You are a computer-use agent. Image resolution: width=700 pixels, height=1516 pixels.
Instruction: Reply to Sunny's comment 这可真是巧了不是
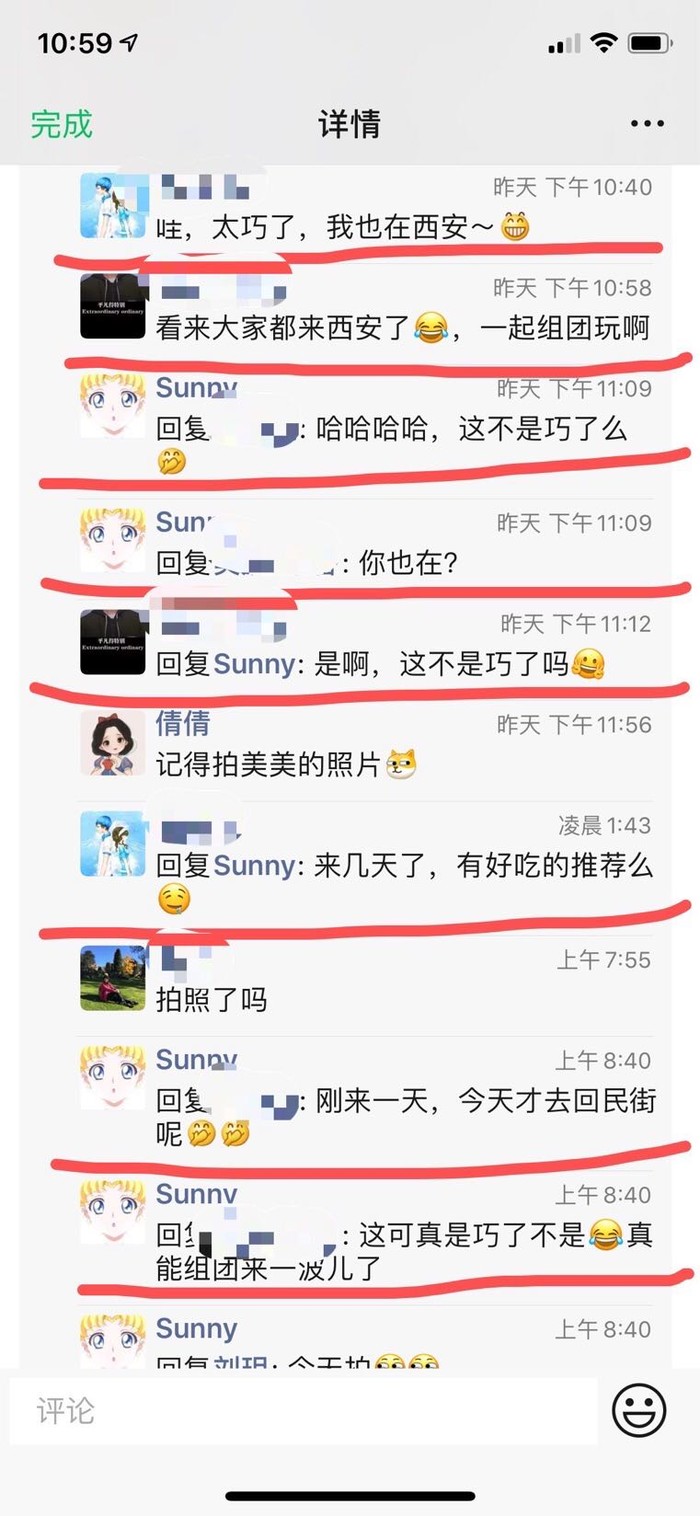tap(470, 1235)
